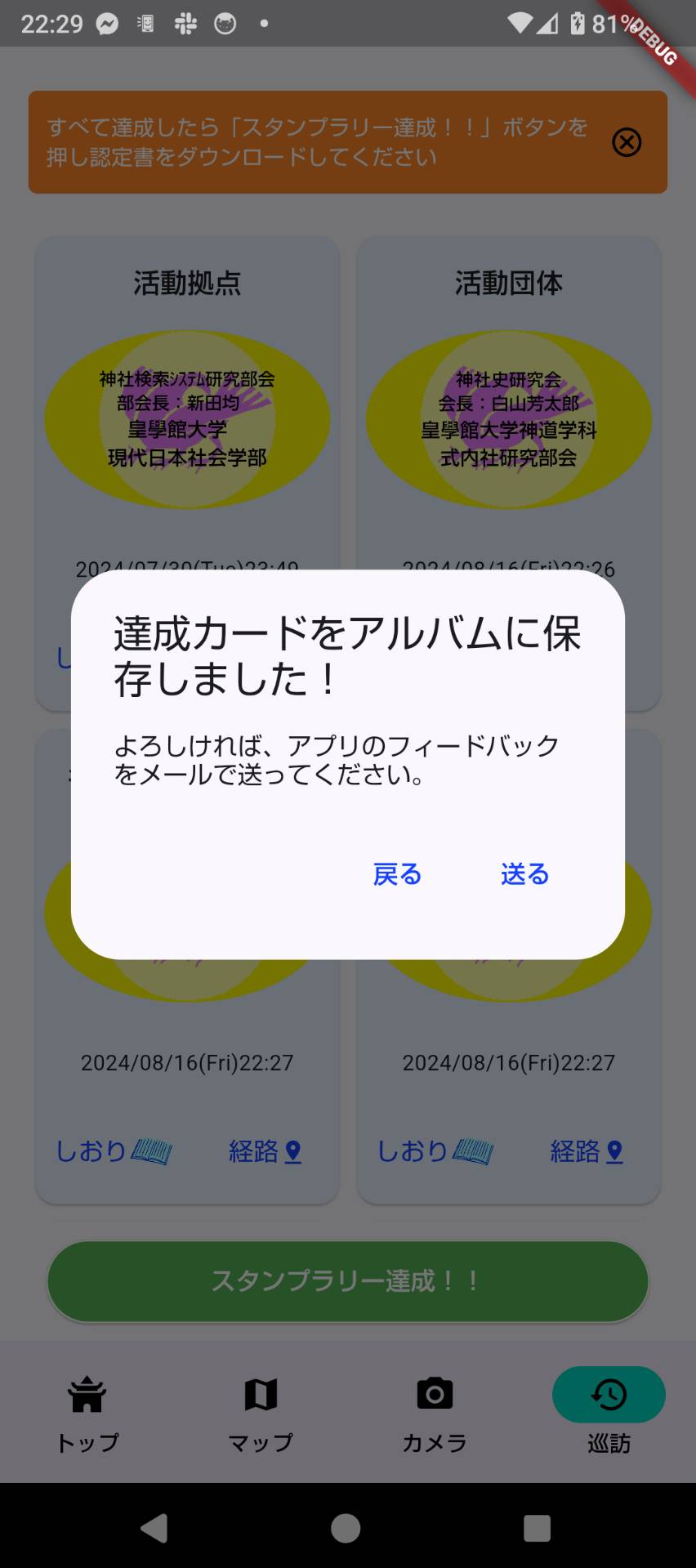Tap 送る to send feedback
The height and width of the screenshot is (1568, 696).
tap(524, 873)
